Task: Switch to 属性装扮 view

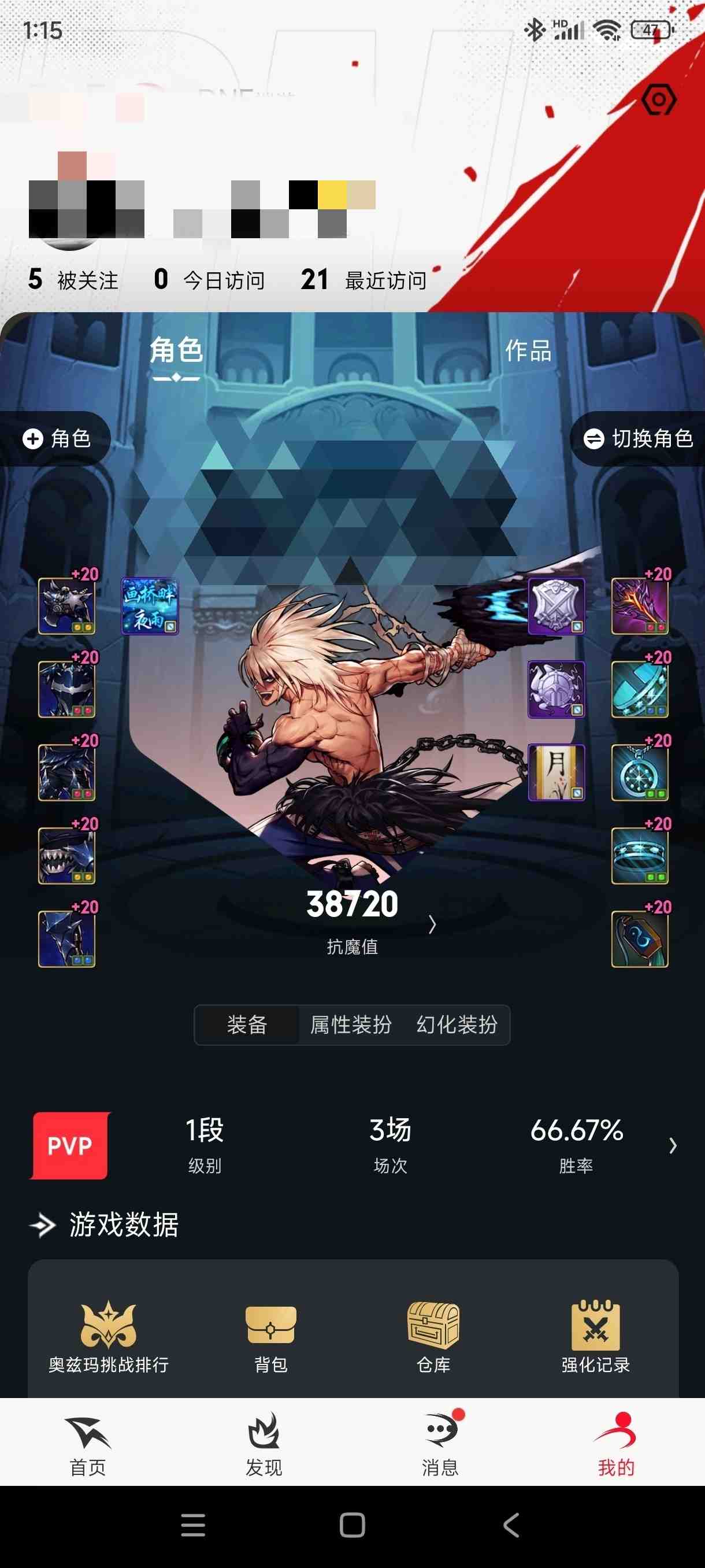Action: click(x=351, y=1025)
